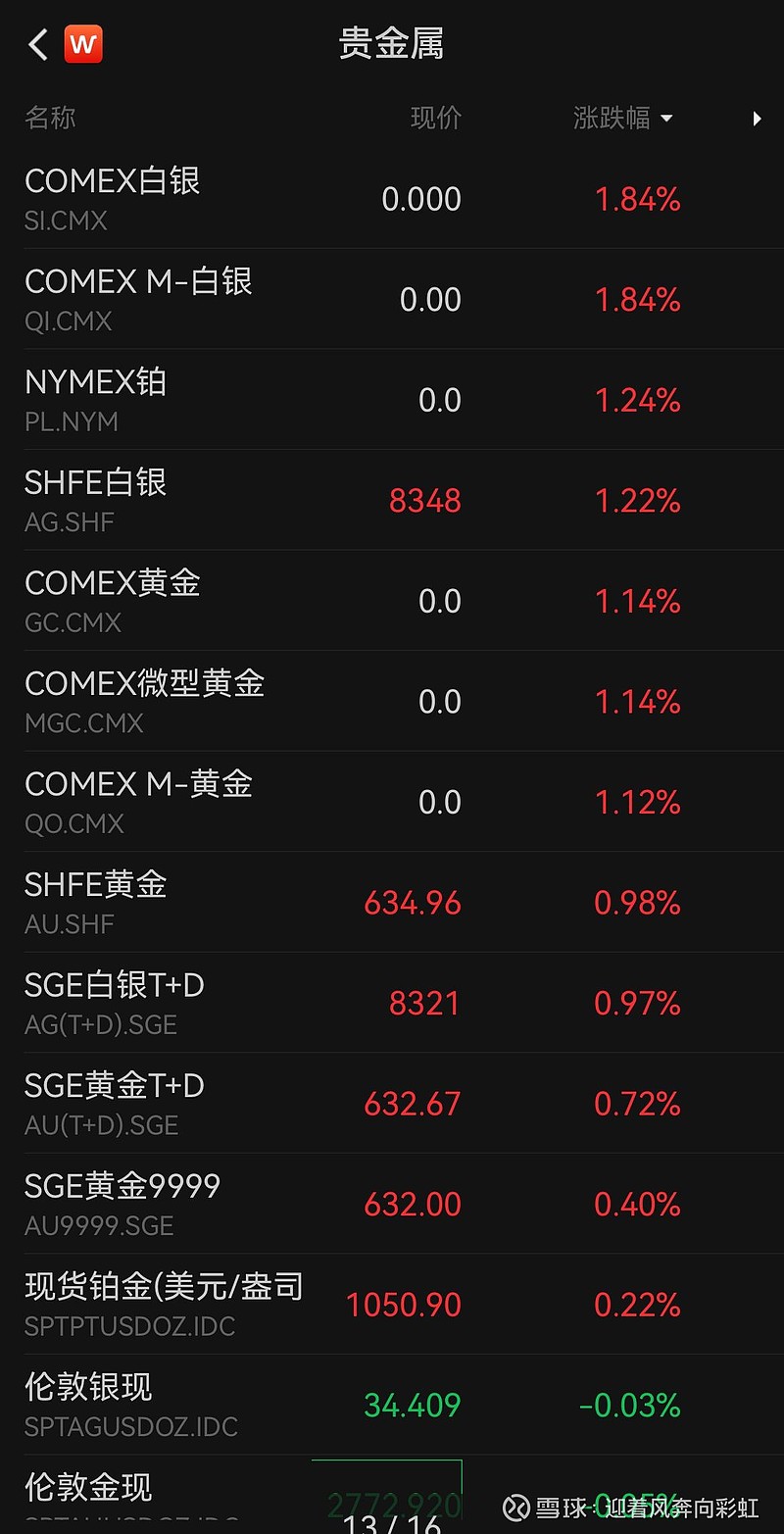Select COMEX白银 SI.CMX instrument row

[x=196, y=198]
